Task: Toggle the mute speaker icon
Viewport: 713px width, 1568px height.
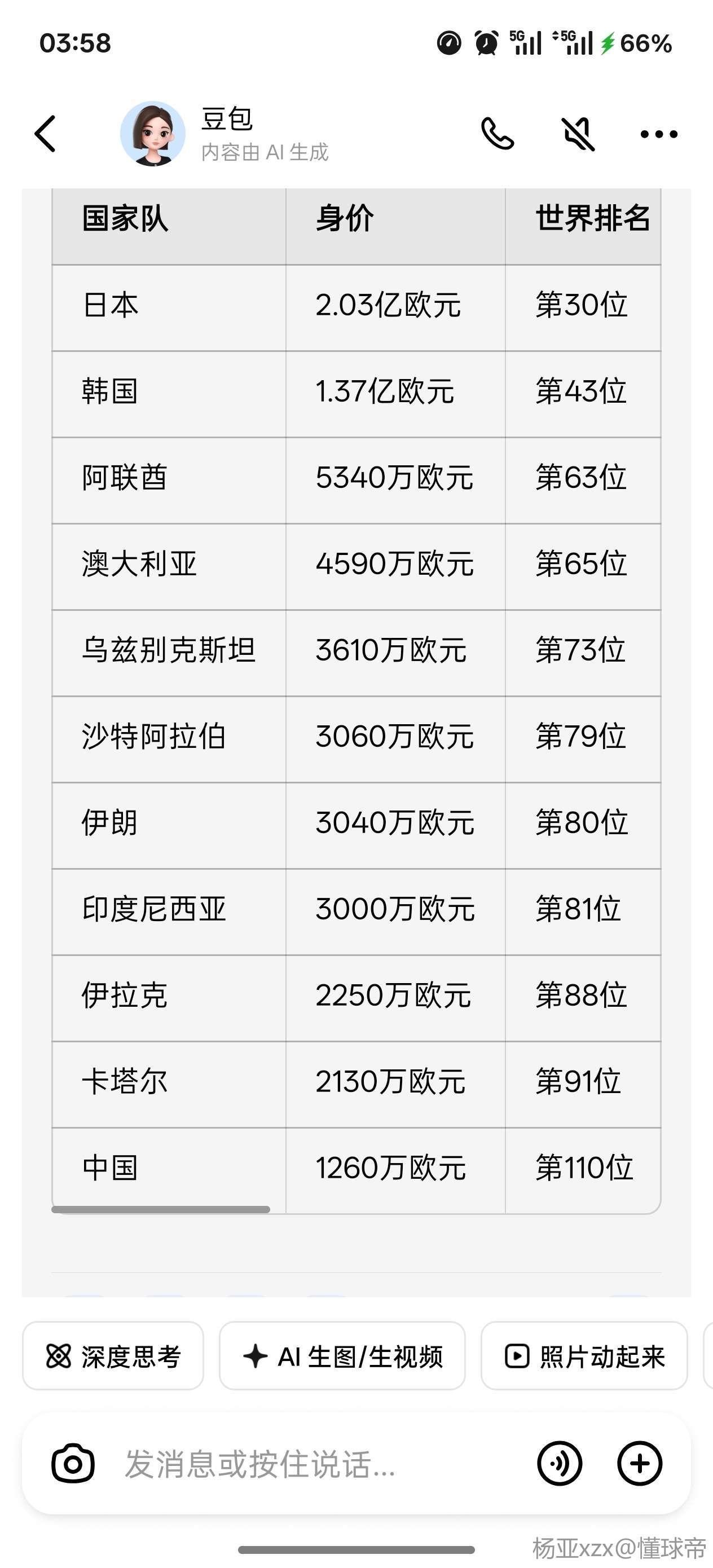Action: [x=577, y=134]
